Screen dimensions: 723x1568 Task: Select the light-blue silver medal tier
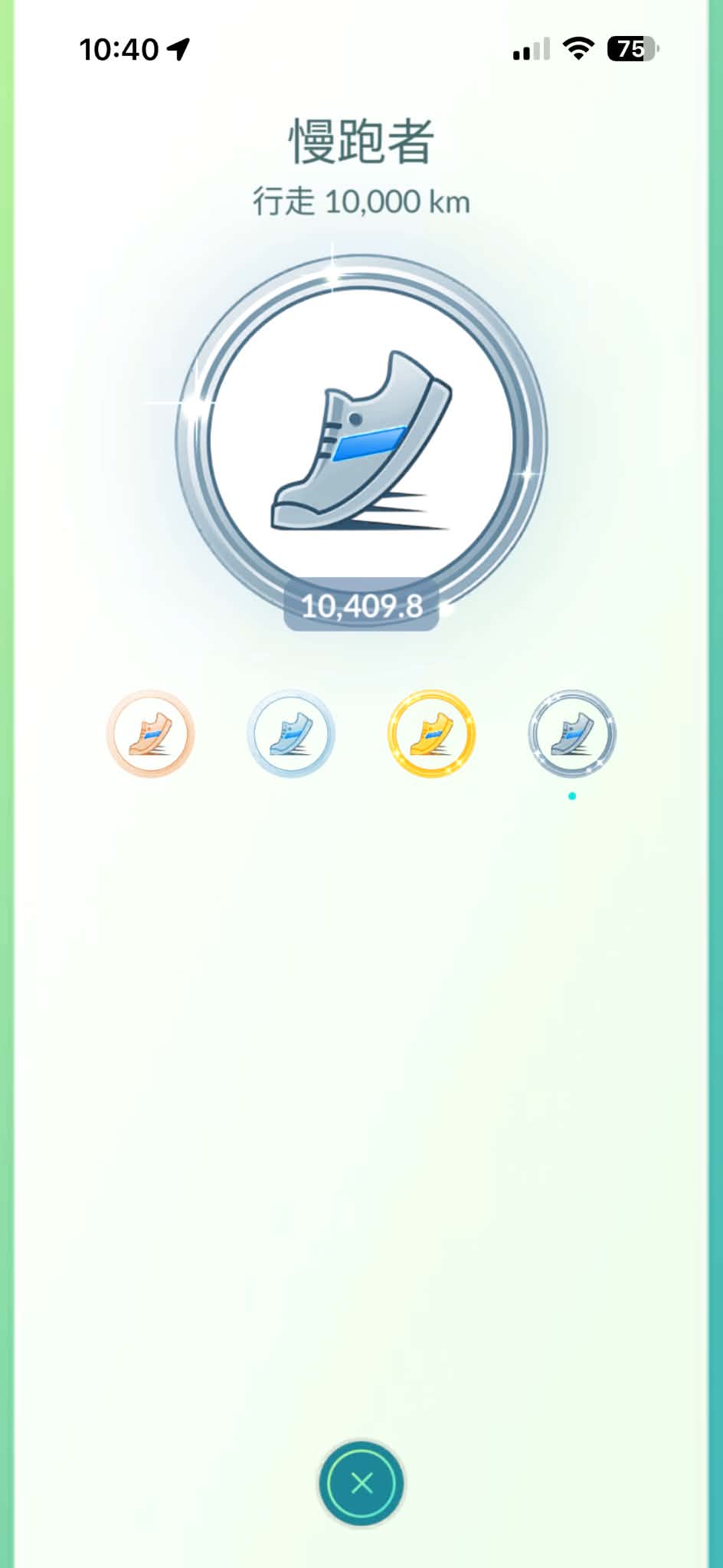tap(291, 733)
